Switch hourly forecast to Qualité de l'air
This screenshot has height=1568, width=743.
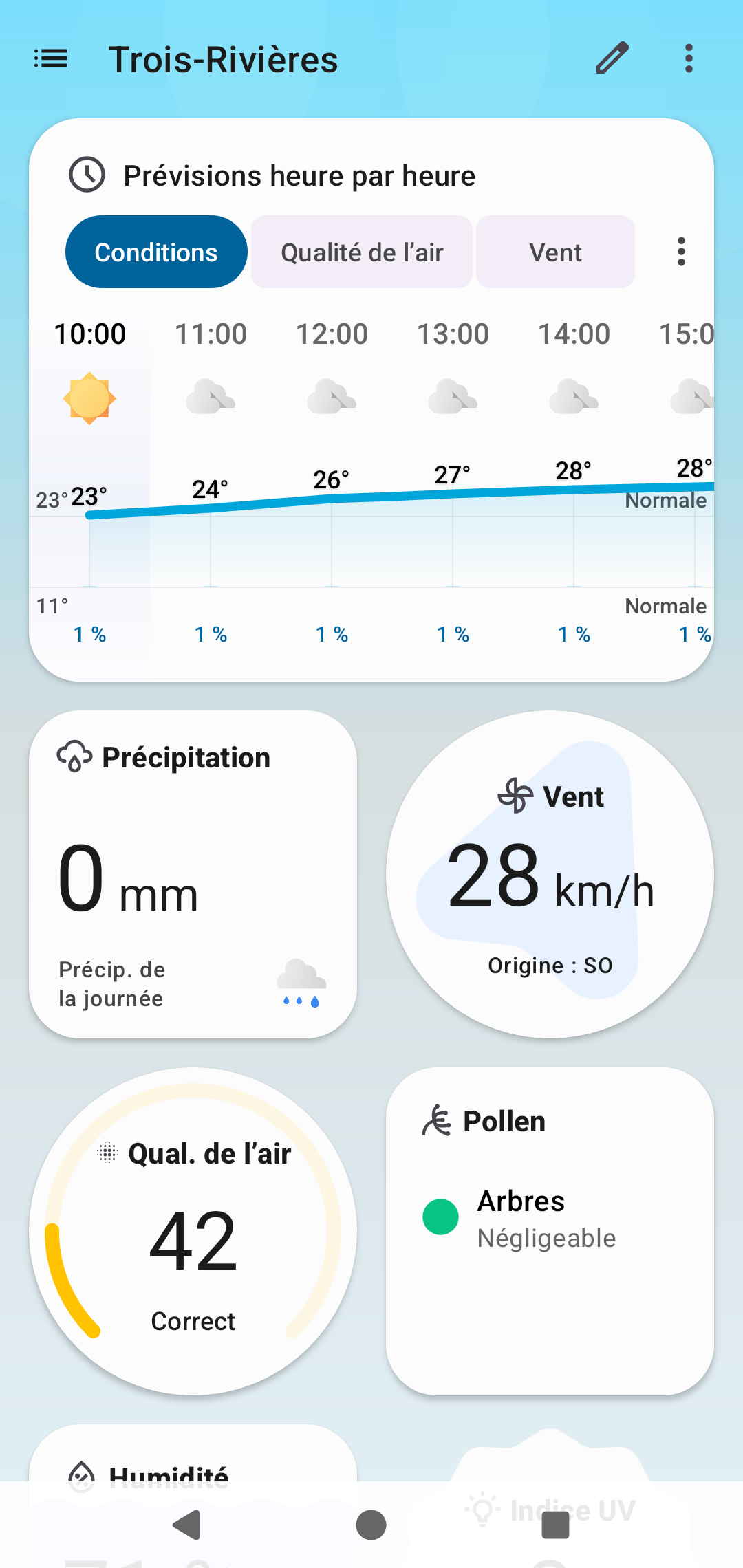tap(362, 252)
